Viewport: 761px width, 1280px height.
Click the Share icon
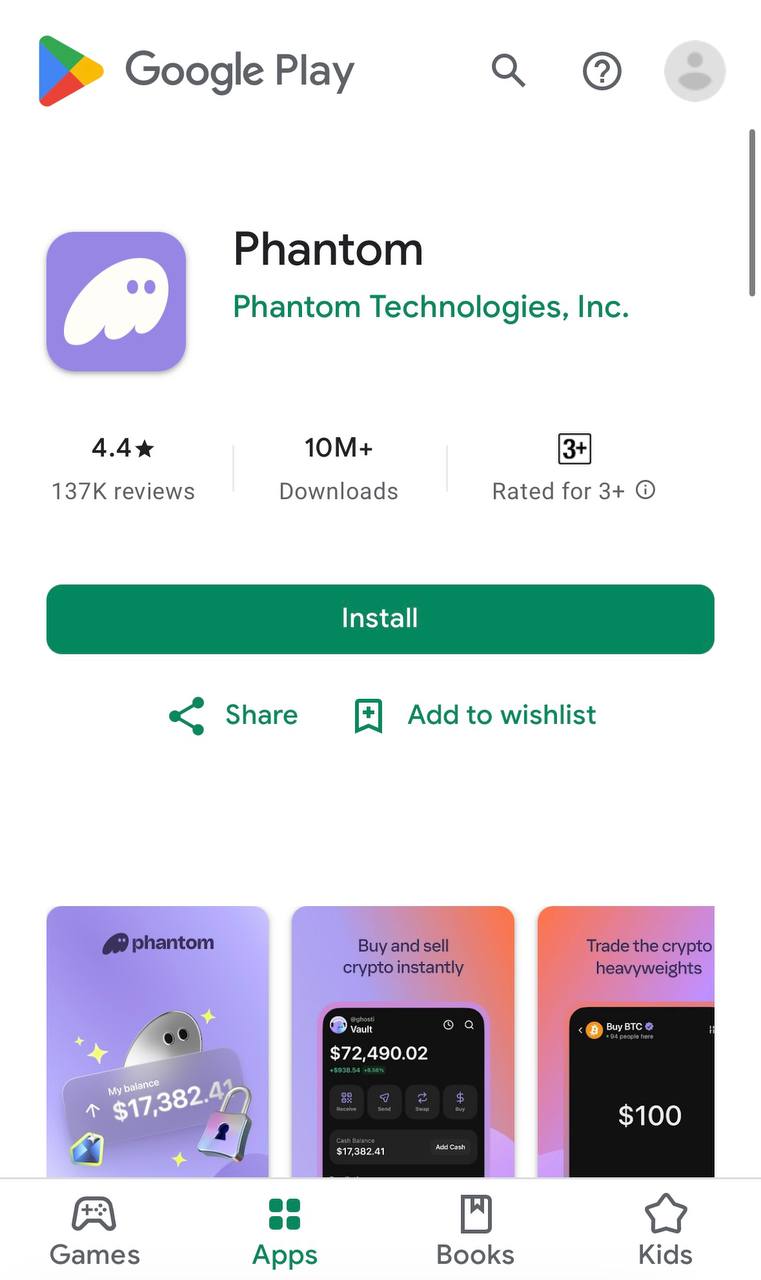click(x=188, y=715)
